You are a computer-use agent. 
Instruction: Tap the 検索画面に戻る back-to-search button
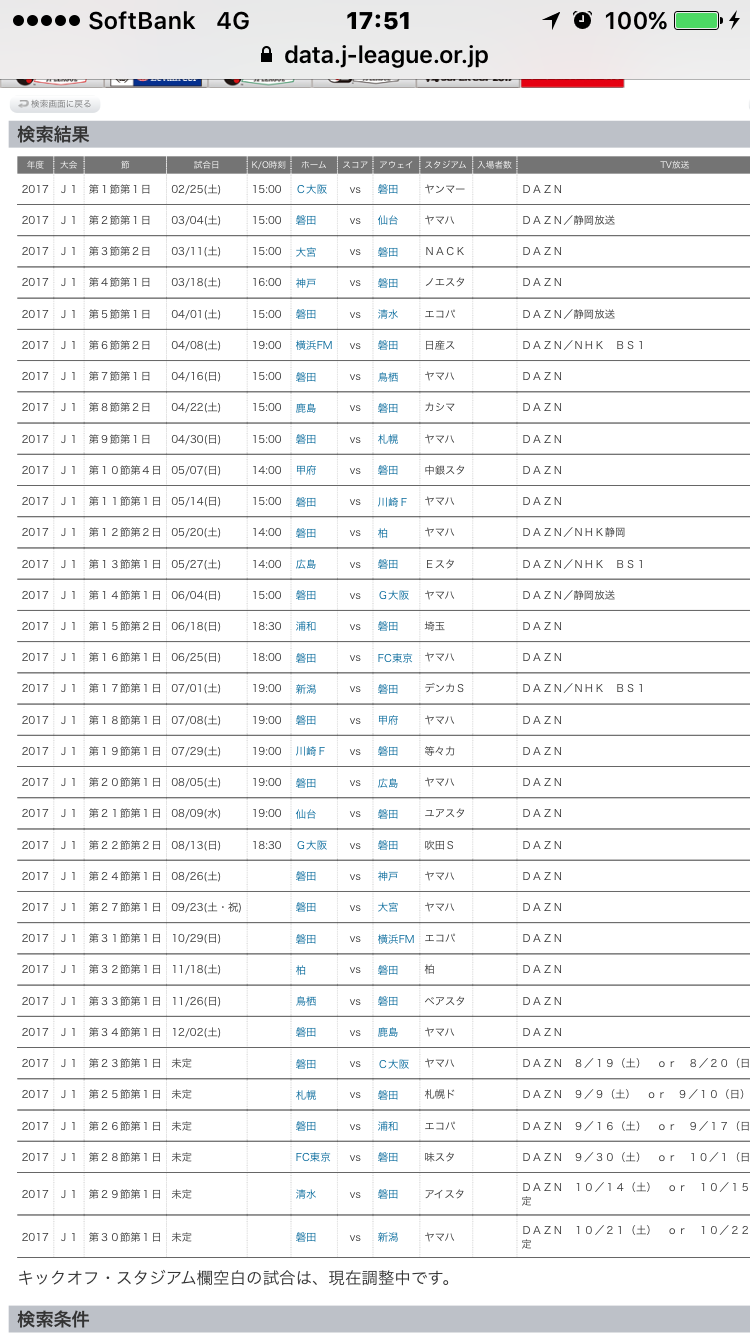tap(55, 104)
